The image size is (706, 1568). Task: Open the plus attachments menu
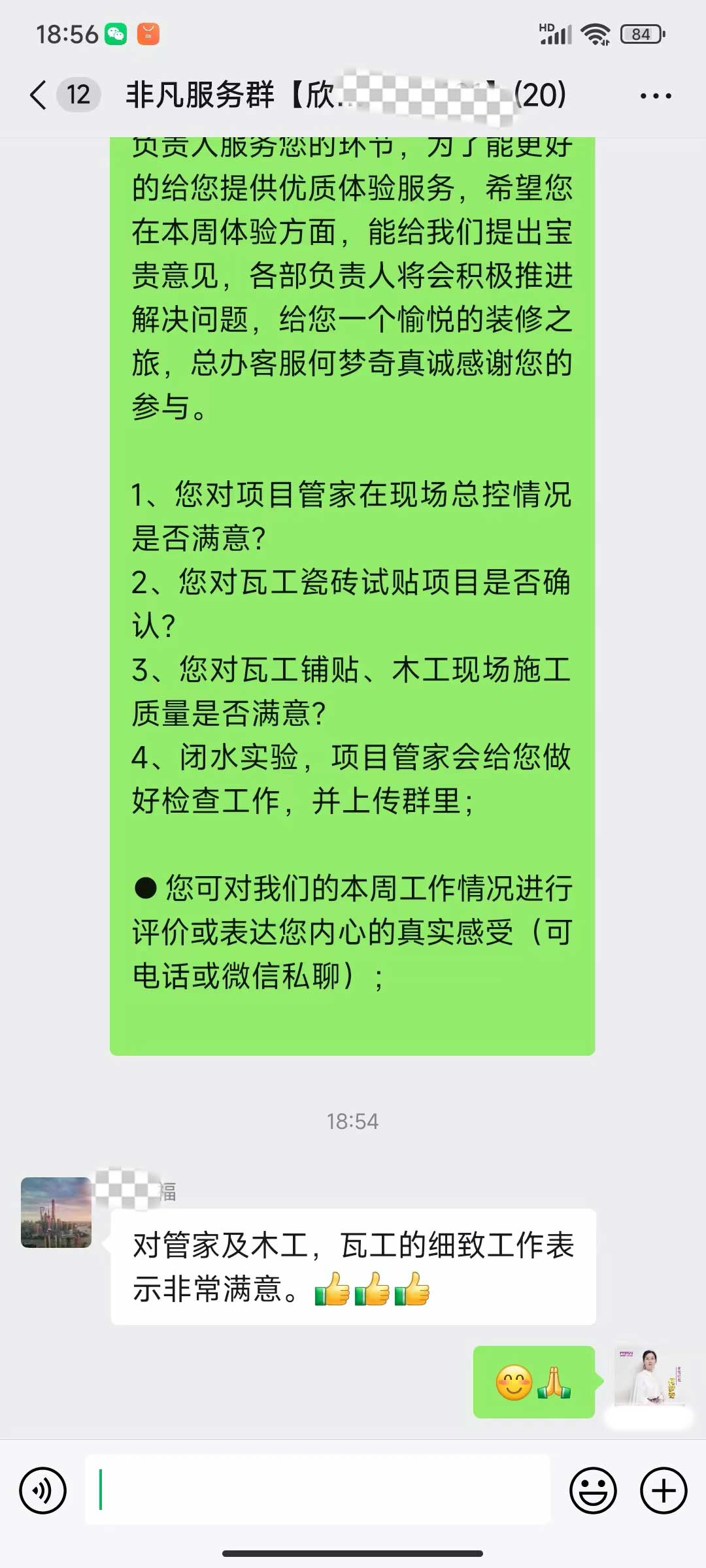(x=664, y=1491)
